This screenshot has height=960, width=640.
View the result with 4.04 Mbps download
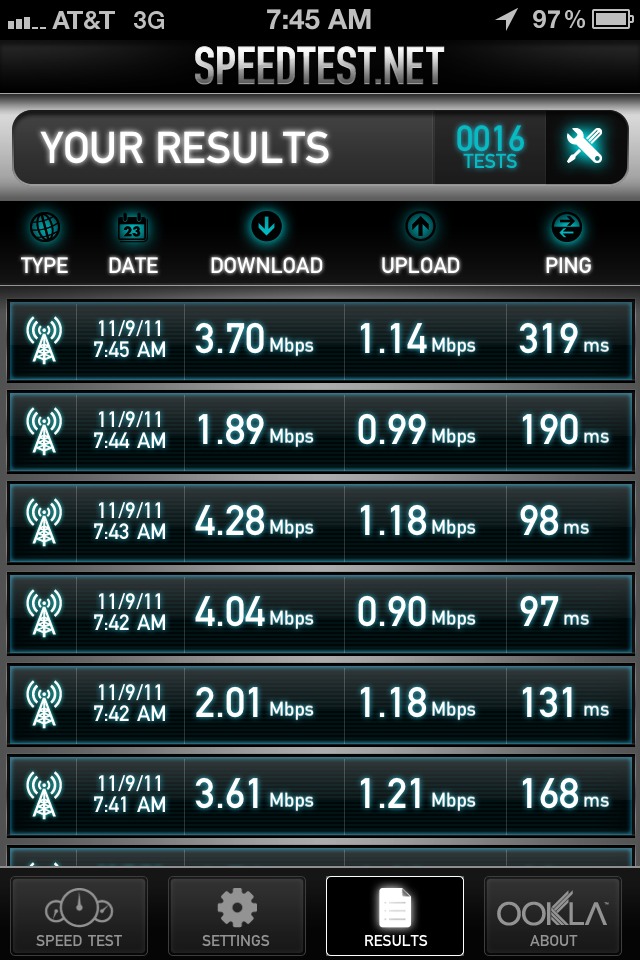point(320,613)
